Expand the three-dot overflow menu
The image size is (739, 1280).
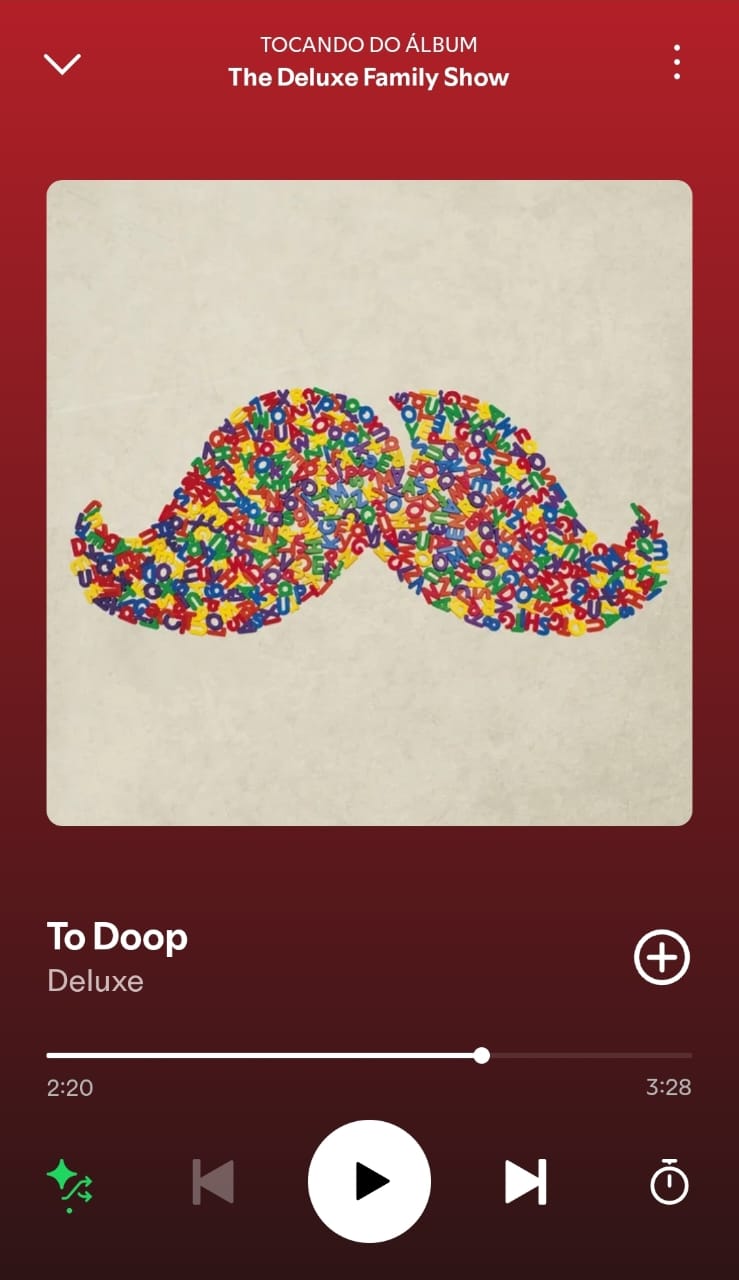coord(676,61)
